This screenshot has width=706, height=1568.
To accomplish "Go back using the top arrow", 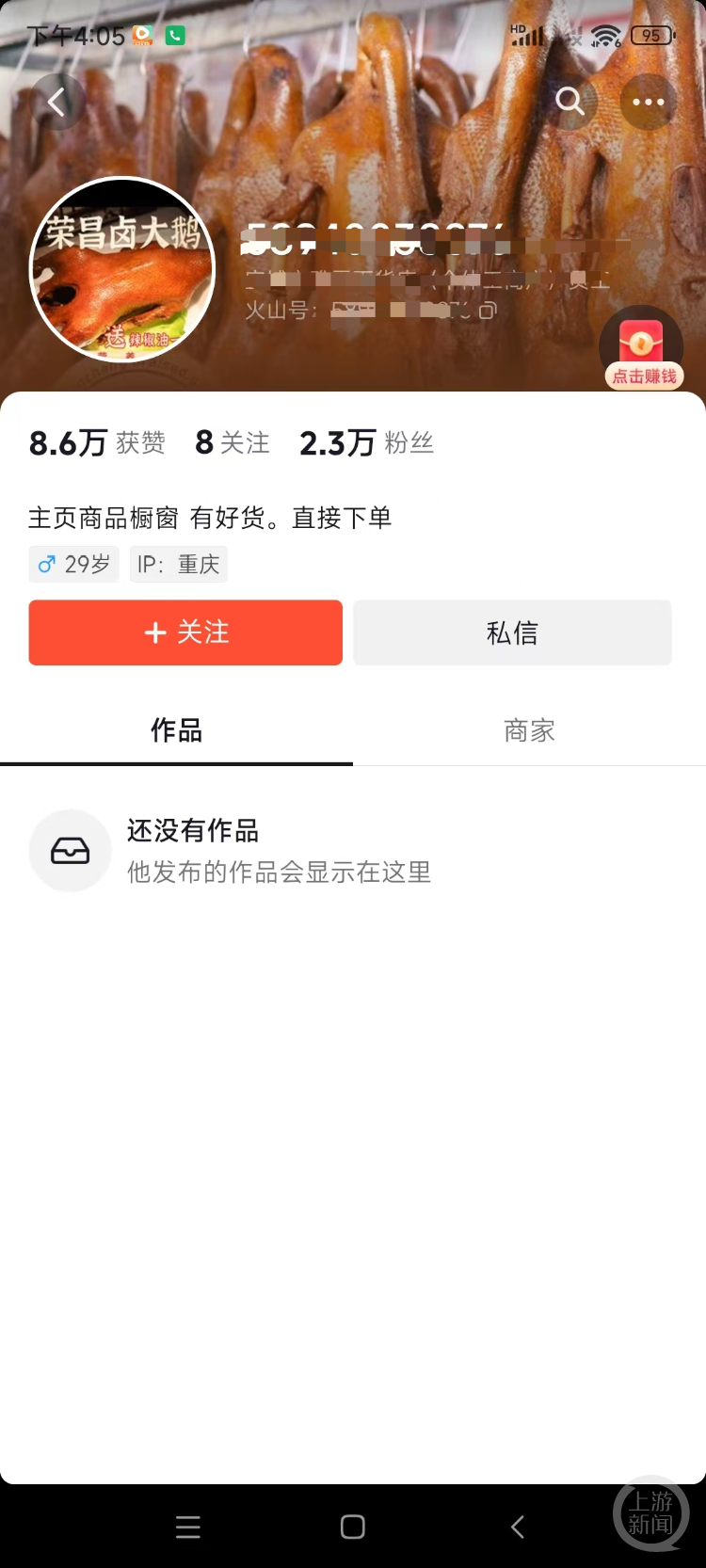I will [x=57, y=102].
